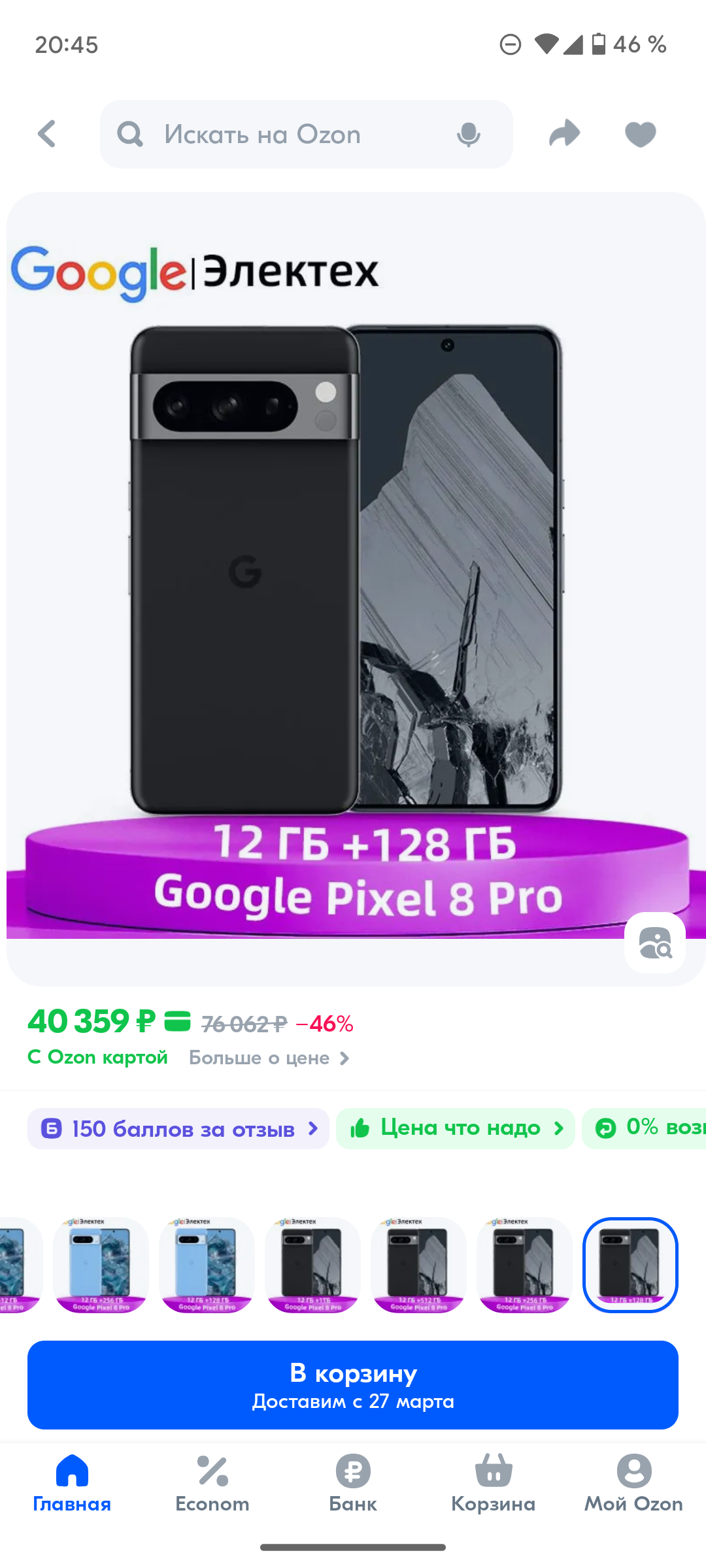Choose the black 12 ГБ + 1 ТБ variant
This screenshot has width=706, height=1568.
(x=312, y=1265)
